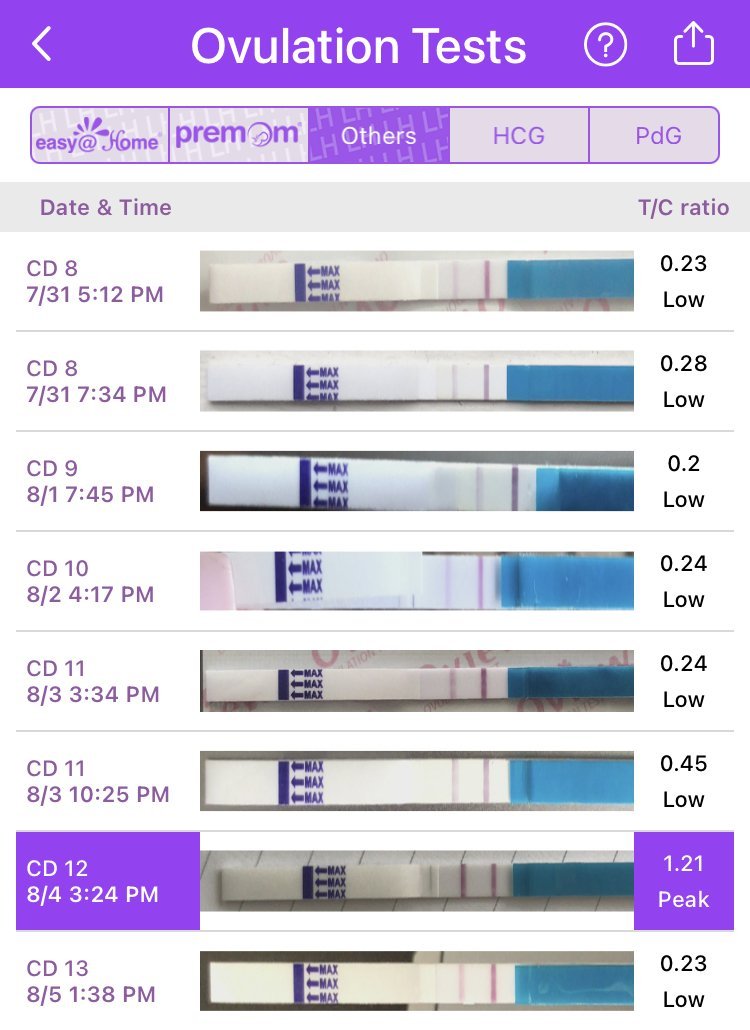View the CD 9 test entry
This screenshot has height=1030, width=750.
coord(375,481)
